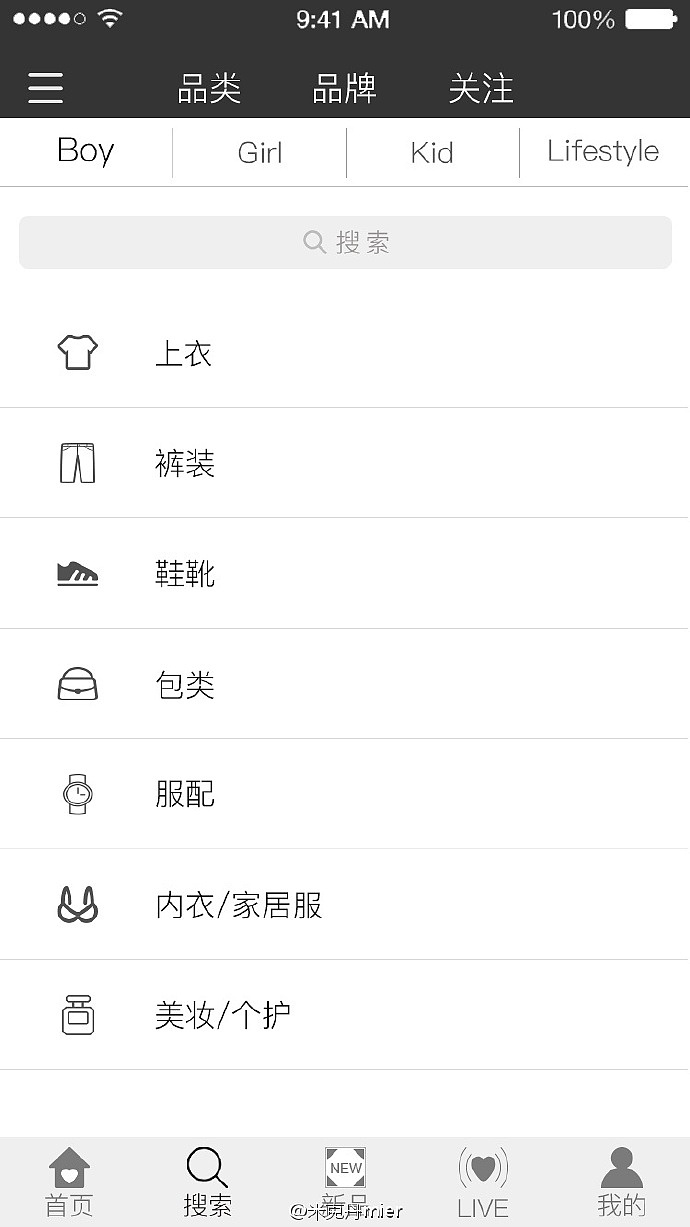Tap the 搜索 search box
Image resolution: width=690 pixels, height=1227 pixels.
(x=345, y=242)
